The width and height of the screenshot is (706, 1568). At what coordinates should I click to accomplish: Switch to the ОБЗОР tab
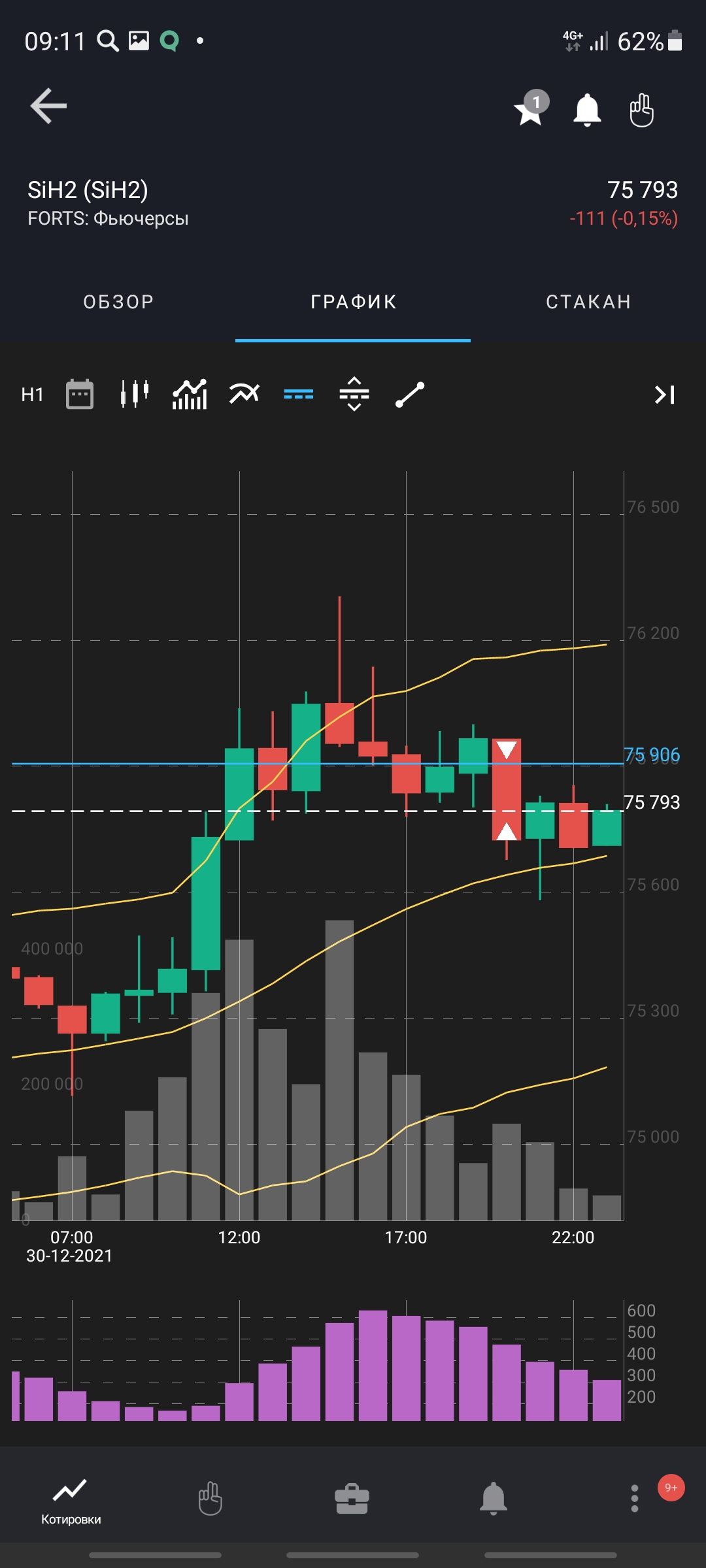click(x=118, y=302)
